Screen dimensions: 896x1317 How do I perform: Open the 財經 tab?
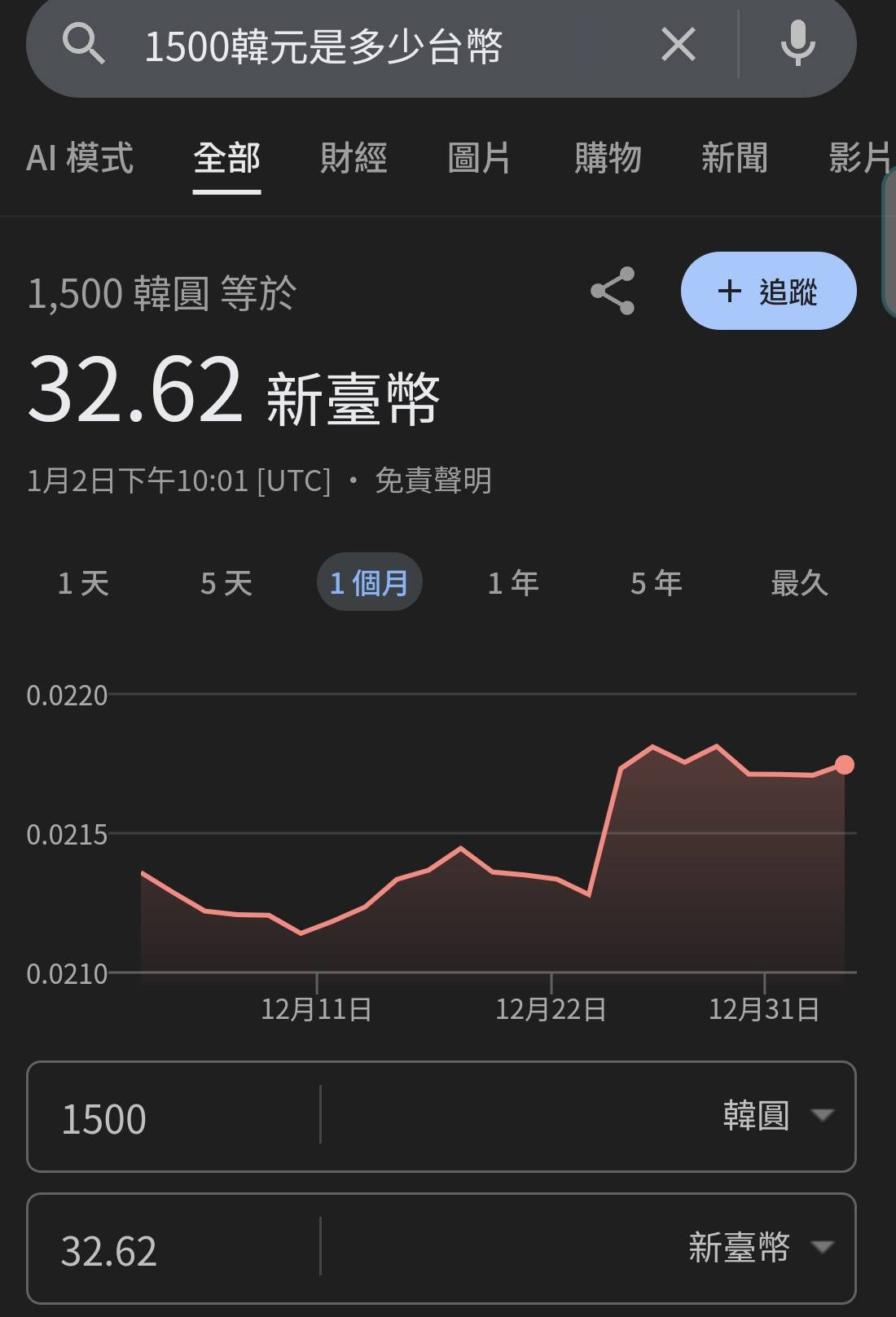click(x=354, y=158)
